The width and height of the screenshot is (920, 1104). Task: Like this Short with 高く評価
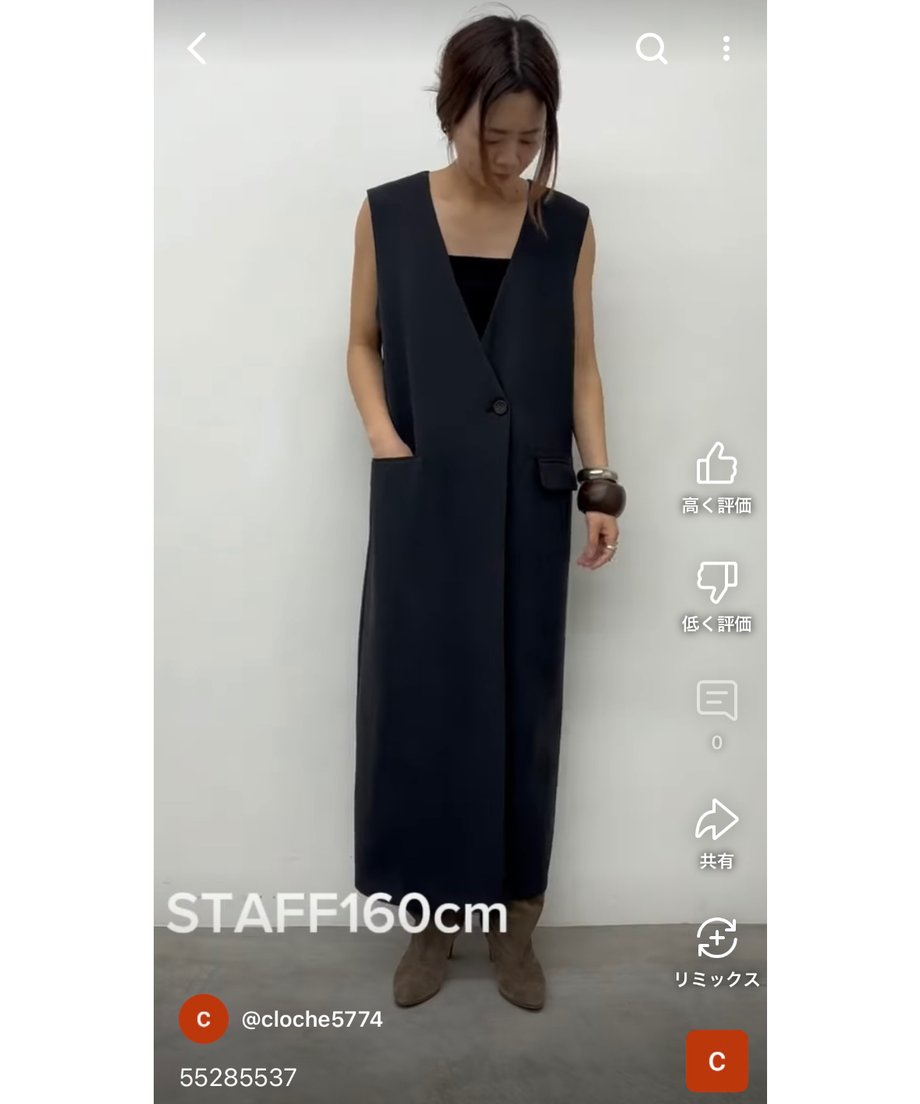(x=716, y=465)
